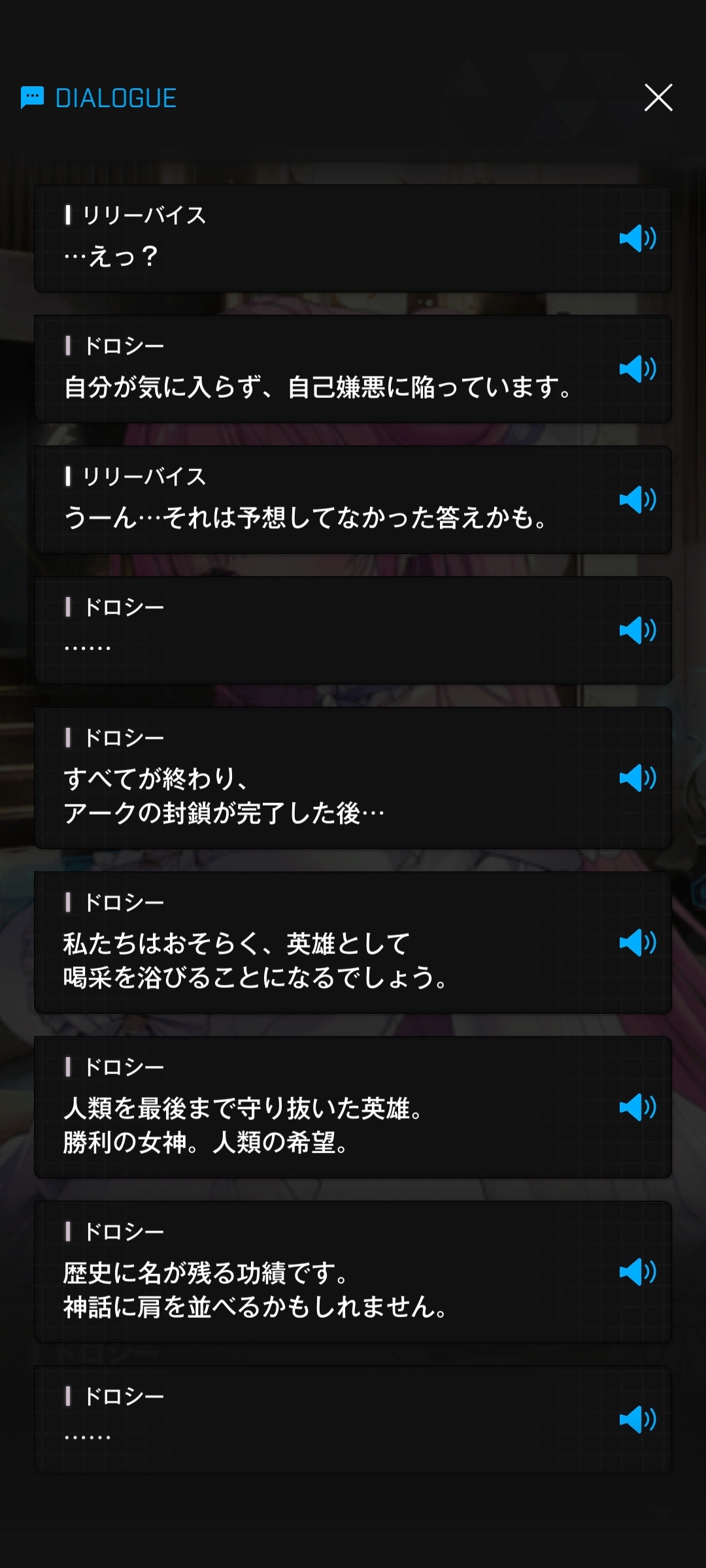Play voice for 人類を最後まで守り抜いた英雄 line
Viewport: 706px width, 1568px height.
pyautogui.click(x=637, y=1107)
